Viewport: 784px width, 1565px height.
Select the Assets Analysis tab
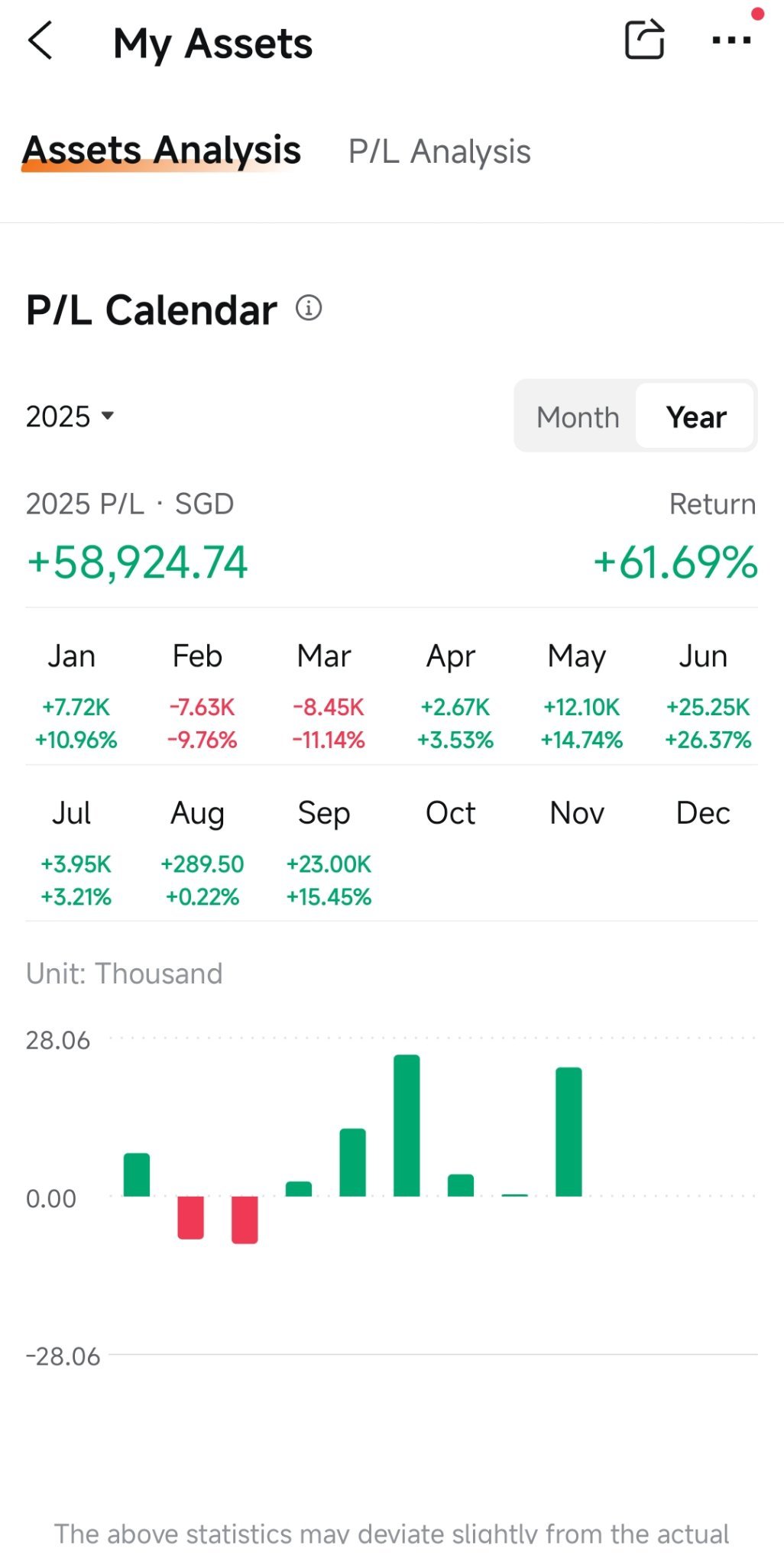162,150
